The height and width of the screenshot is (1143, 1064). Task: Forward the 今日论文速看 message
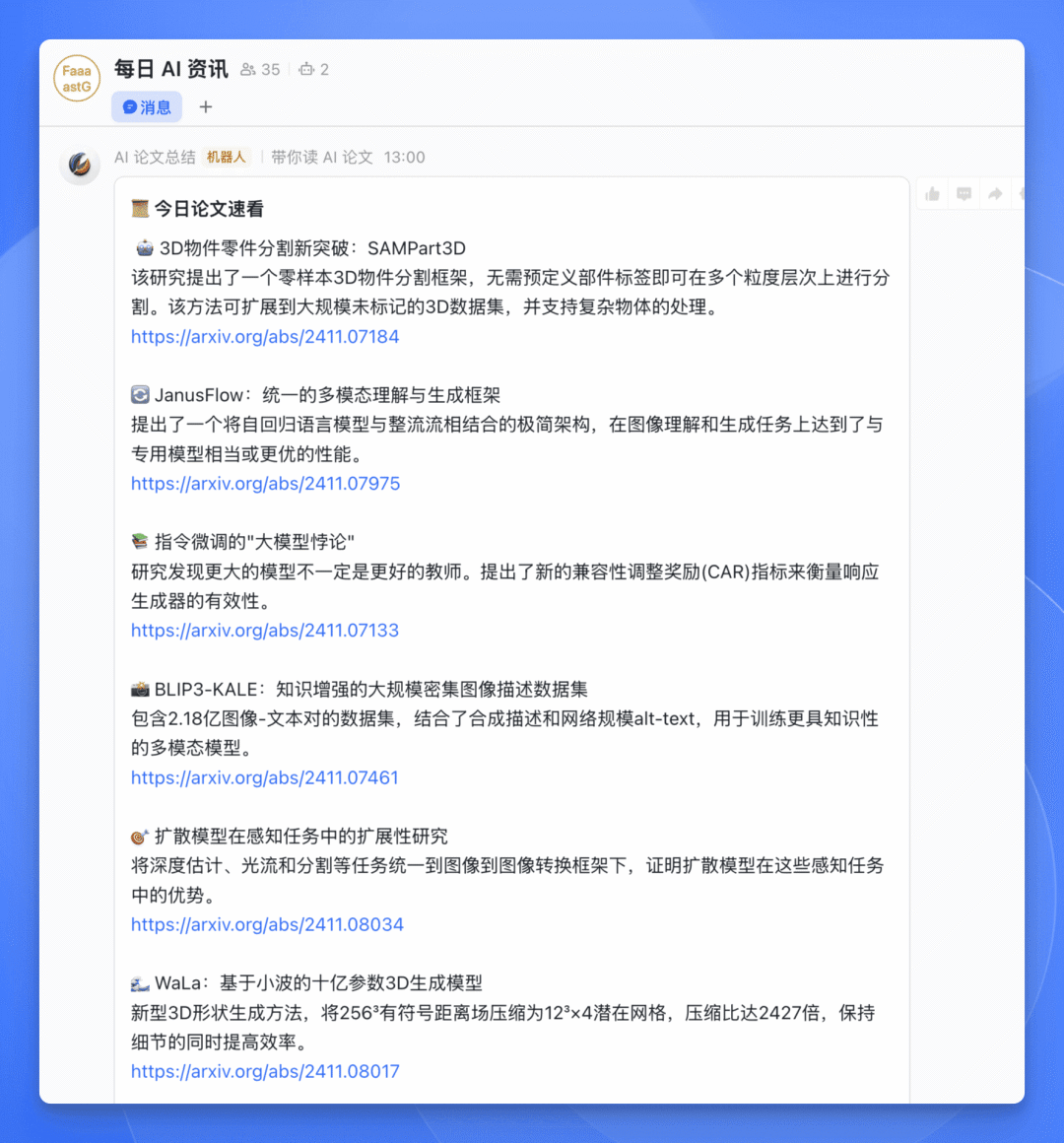pyautogui.click(x=995, y=194)
